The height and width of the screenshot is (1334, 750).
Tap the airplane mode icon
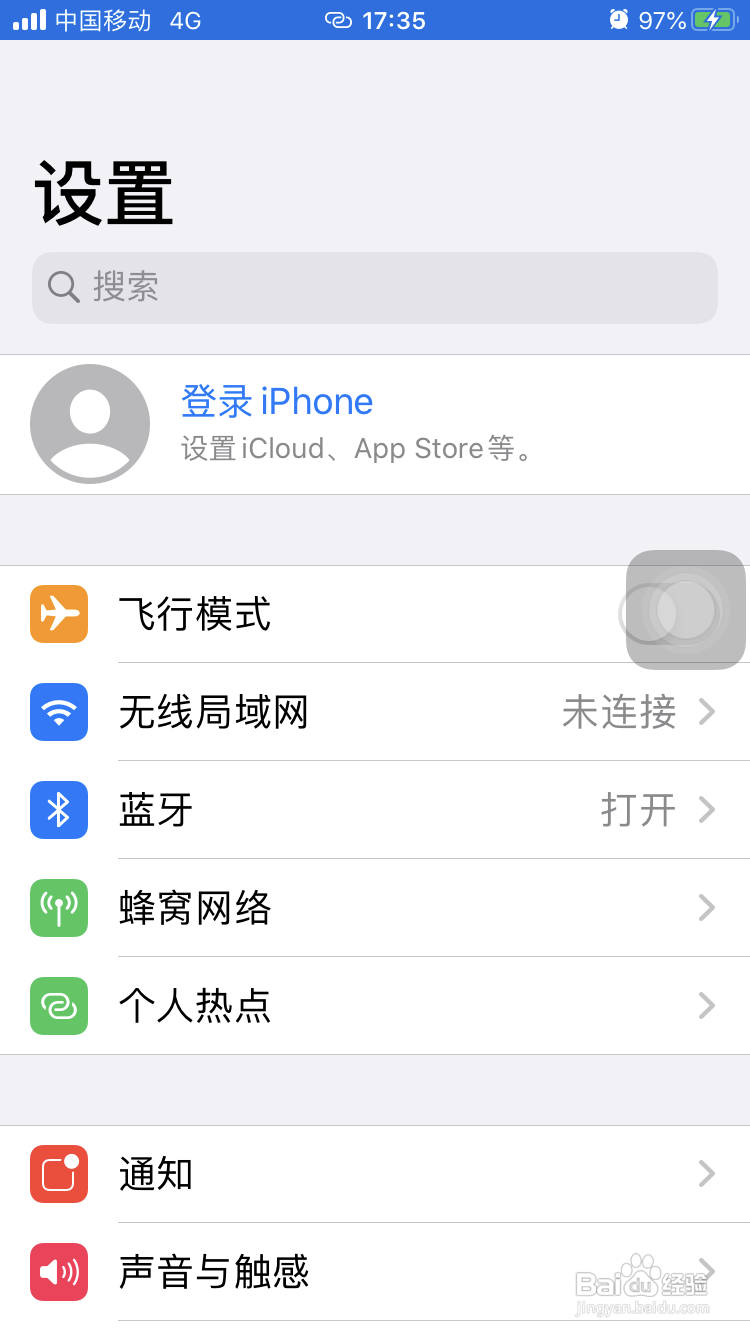(x=59, y=614)
